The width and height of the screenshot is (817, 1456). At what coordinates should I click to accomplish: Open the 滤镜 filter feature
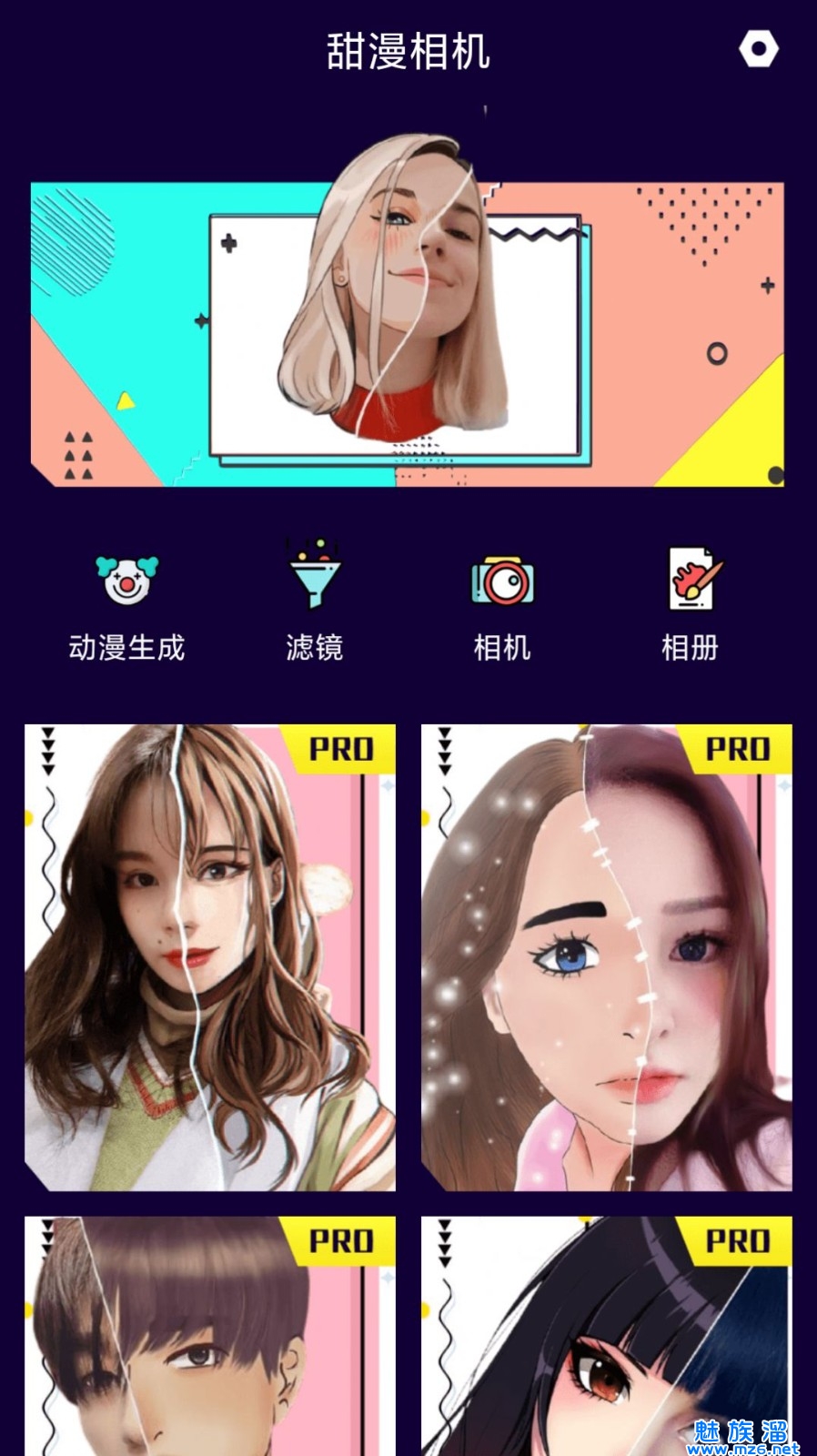(x=314, y=604)
